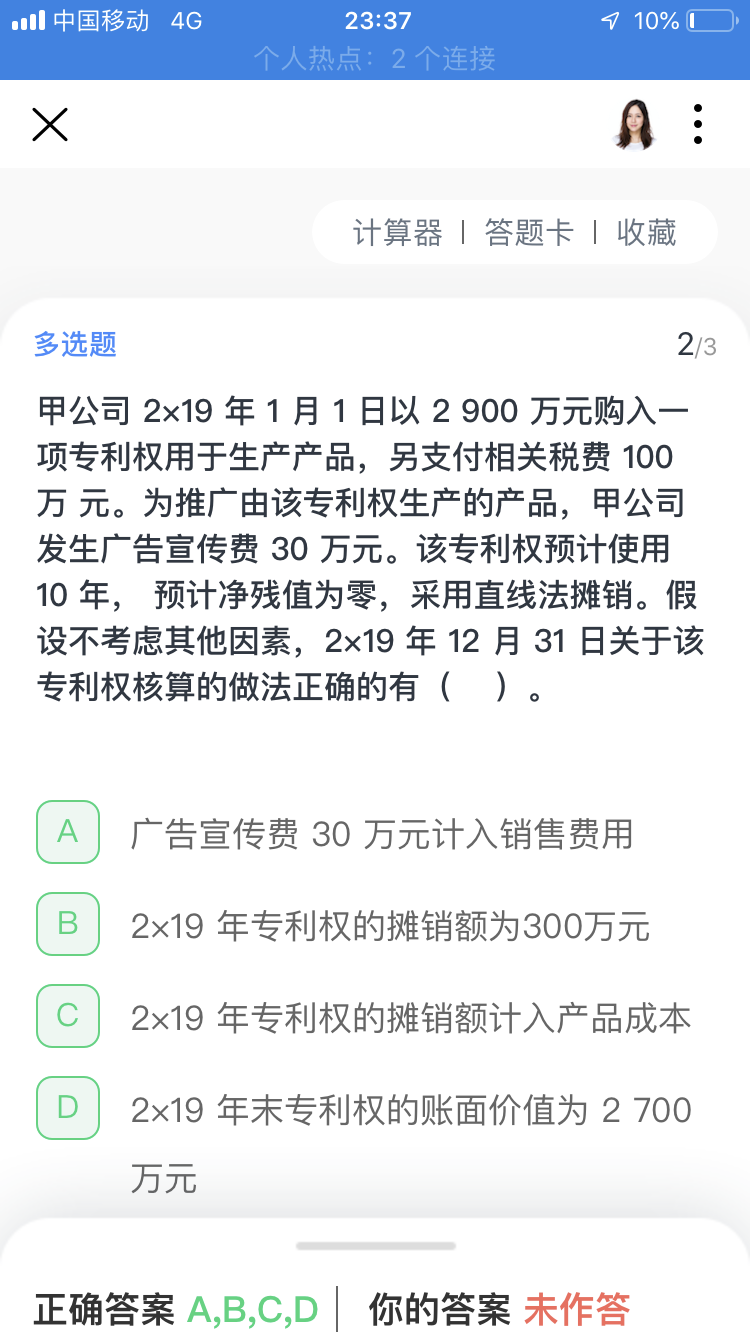Viewport: 750px width, 1334px height.
Task: Open the 答题卡 answer sheet
Action: 529,233
